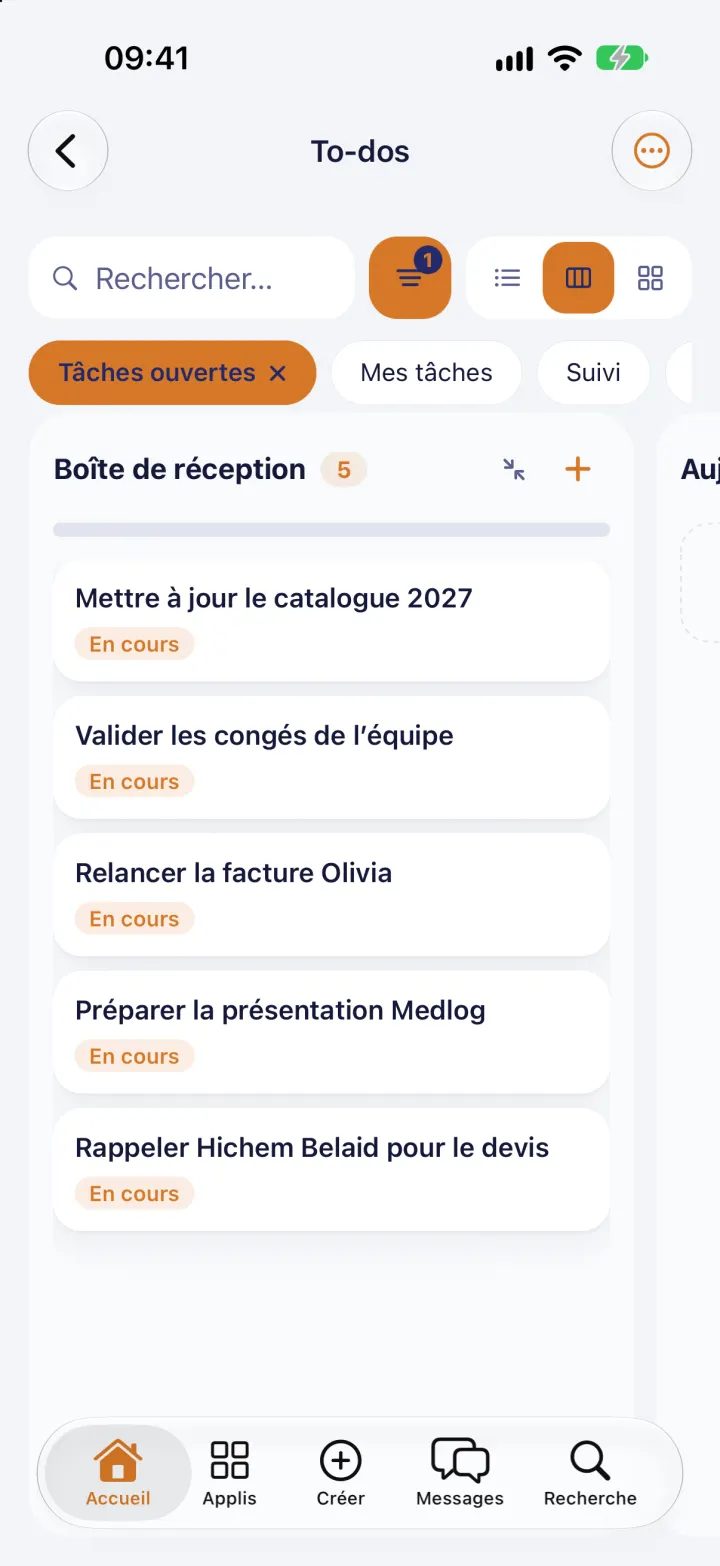The image size is (720, 1566).
Task: Switch to the list view
Action: pyautogui.click(x=507, y=278)
